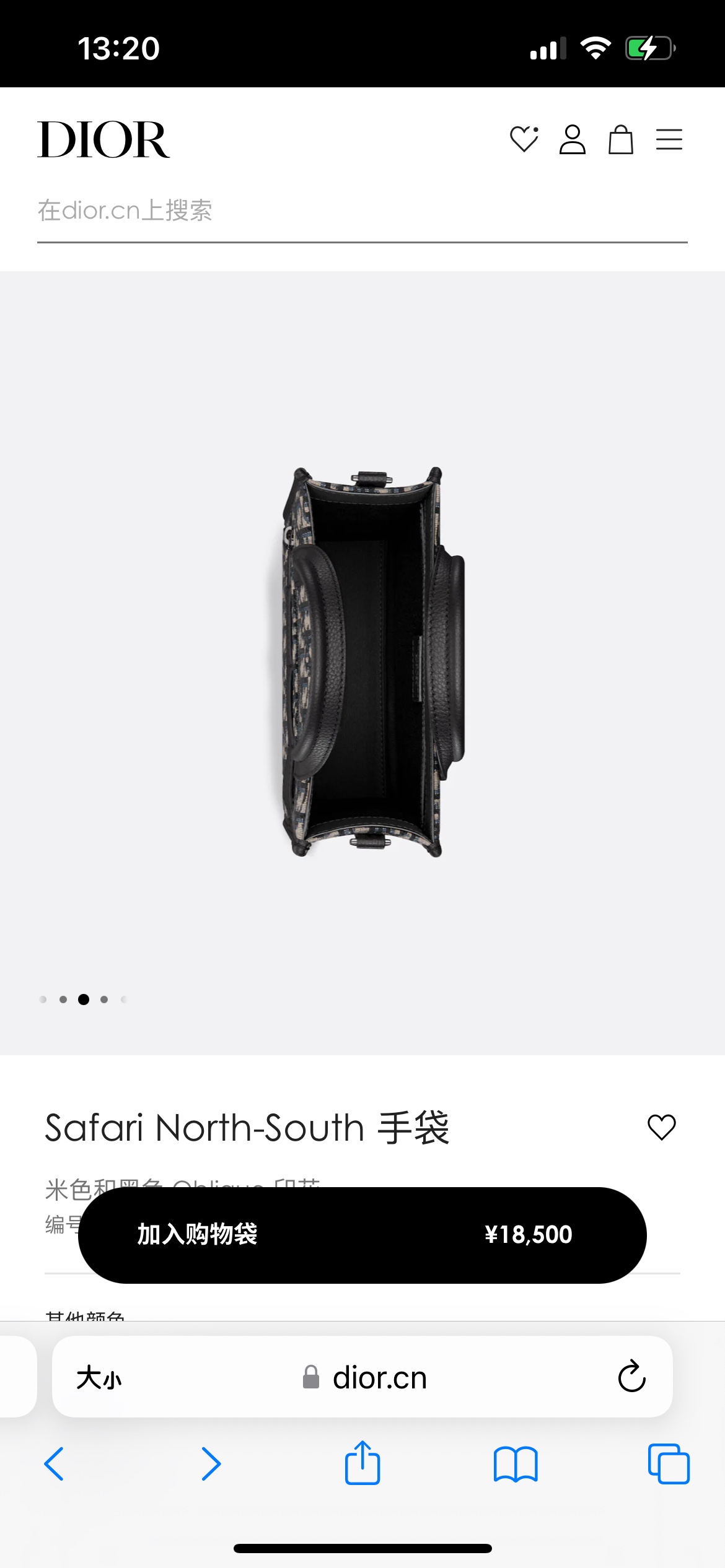Viewport: 725px width, 1568px height.
Task: Tap the dior.cn search field
Action: (362, 211)
